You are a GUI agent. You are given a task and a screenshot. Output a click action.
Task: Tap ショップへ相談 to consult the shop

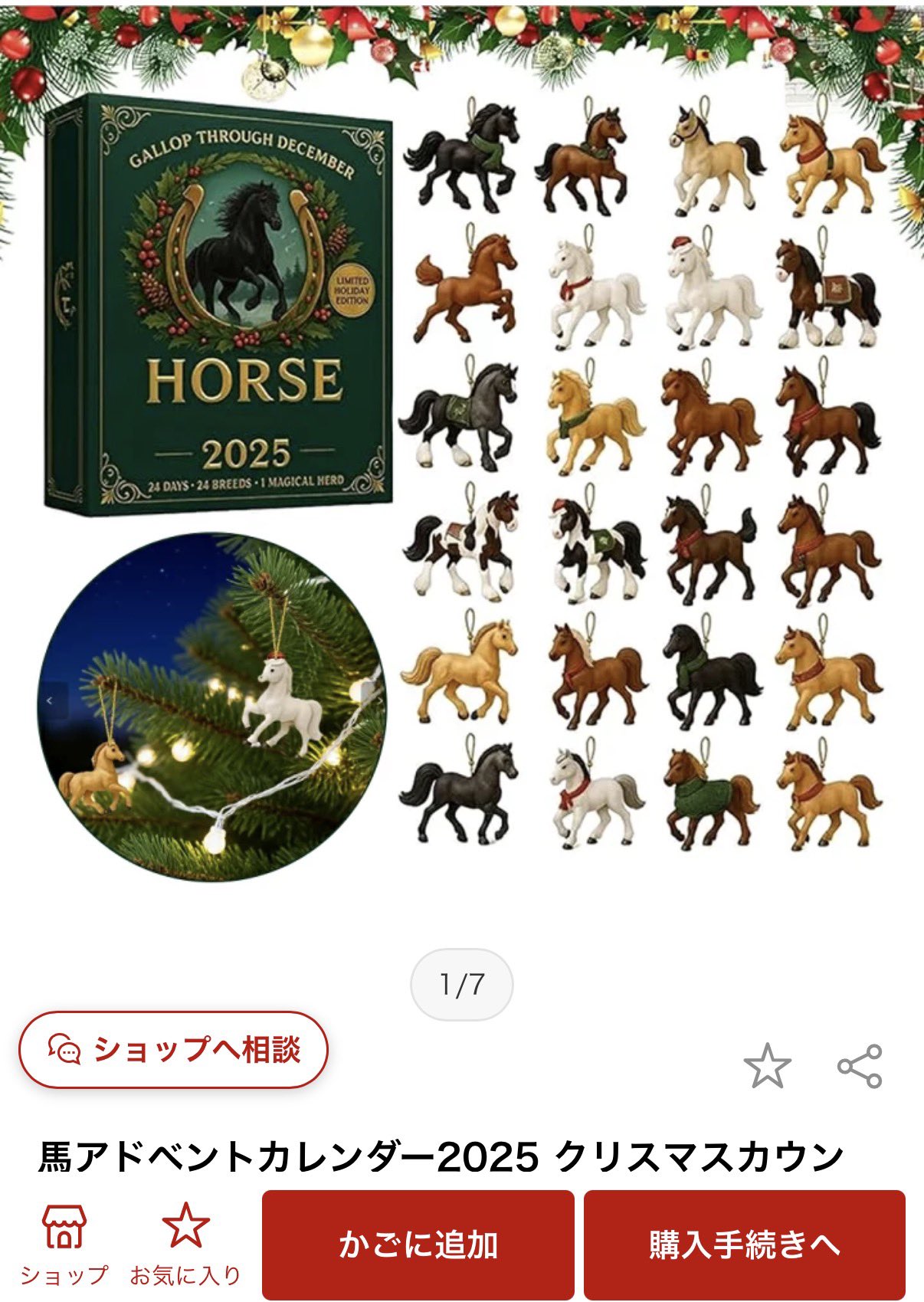pyautogui.click(x=173, y=1050)
